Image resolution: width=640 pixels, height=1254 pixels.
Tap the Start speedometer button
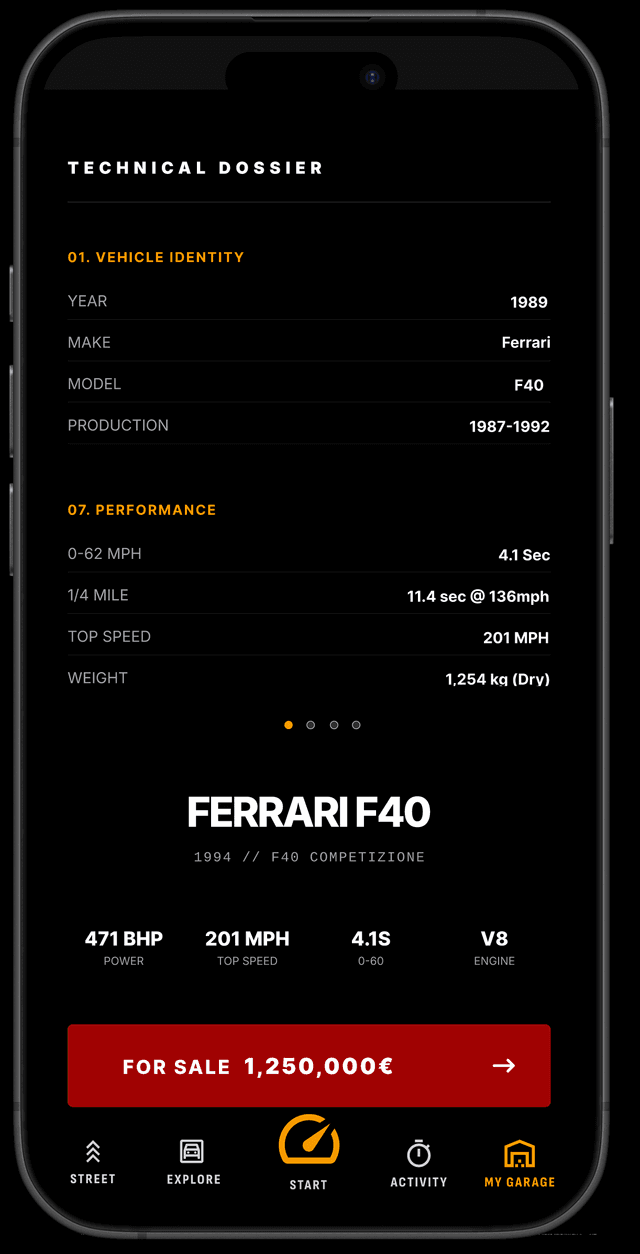point(308,1150)
